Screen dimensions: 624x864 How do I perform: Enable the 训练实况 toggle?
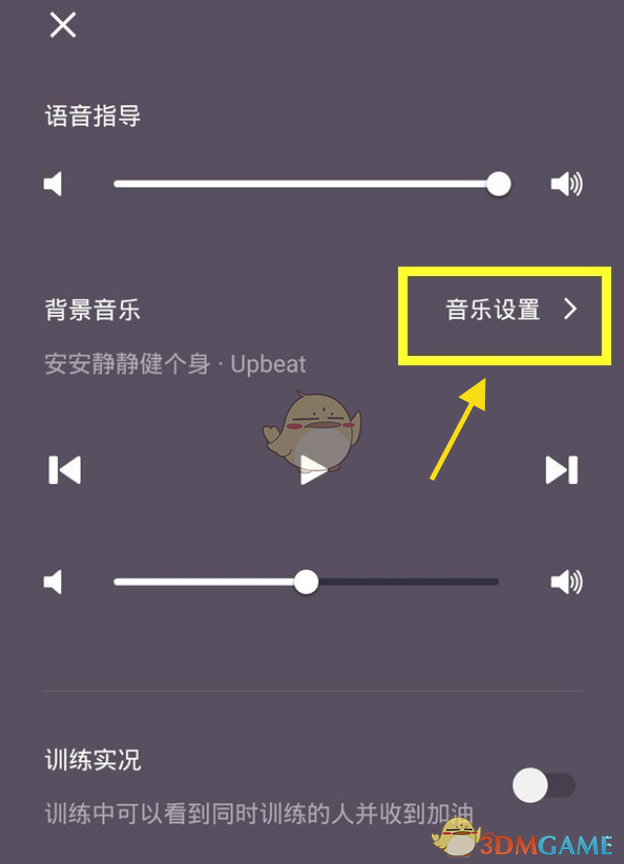(543, 786)
